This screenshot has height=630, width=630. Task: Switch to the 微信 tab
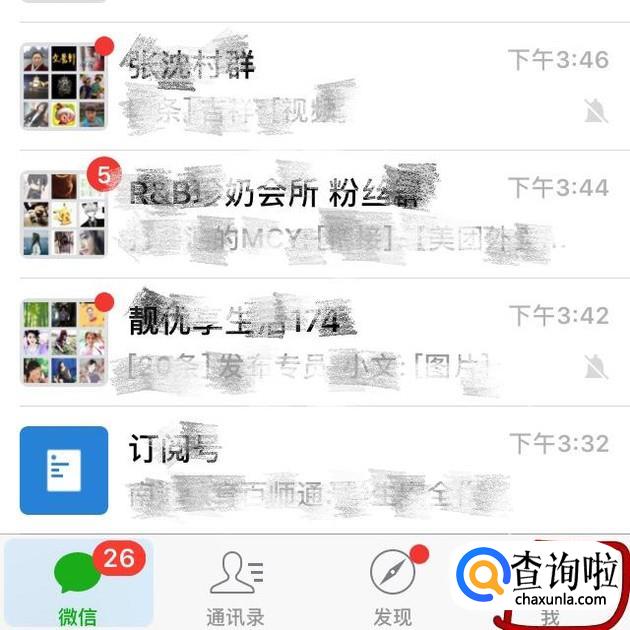click(x=78, y=586)
